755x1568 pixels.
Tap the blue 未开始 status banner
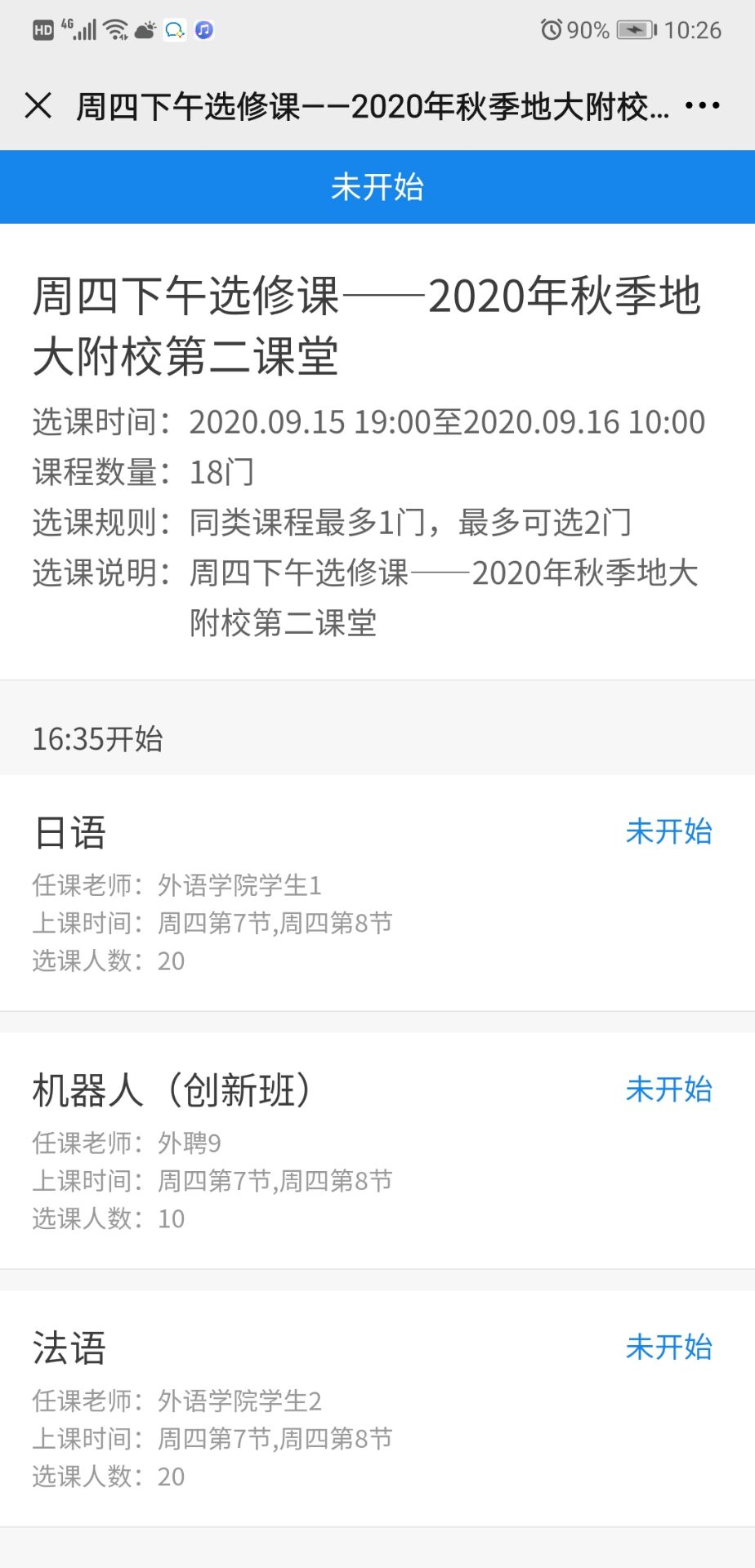click(377, 187)
